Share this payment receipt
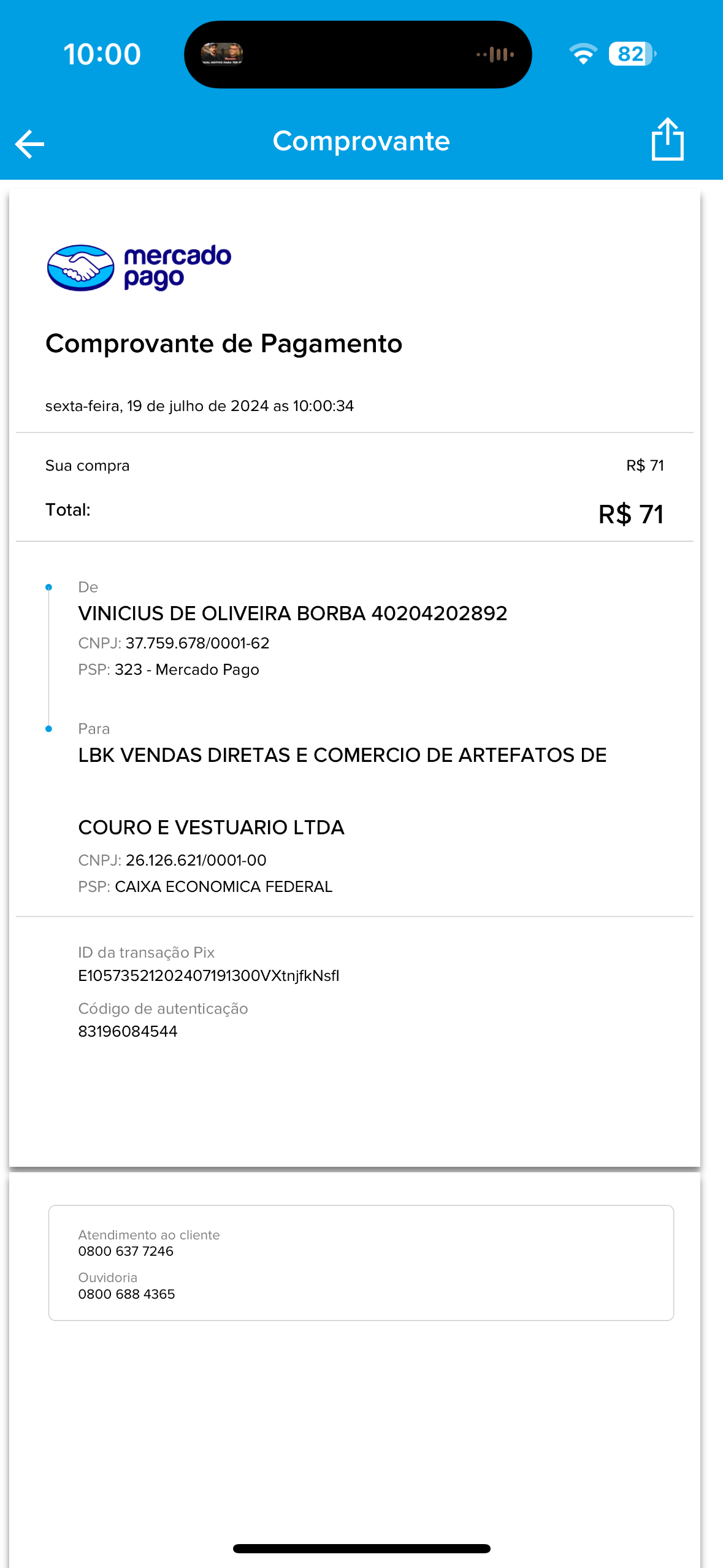The image size is (723, 1568). 667,140
